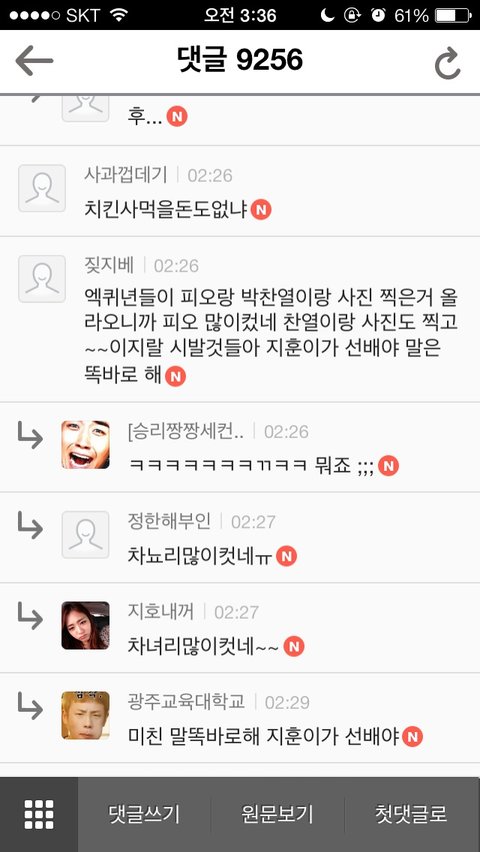
Task: Open the reply by 정한해부인
Action: tap(240, 537)
